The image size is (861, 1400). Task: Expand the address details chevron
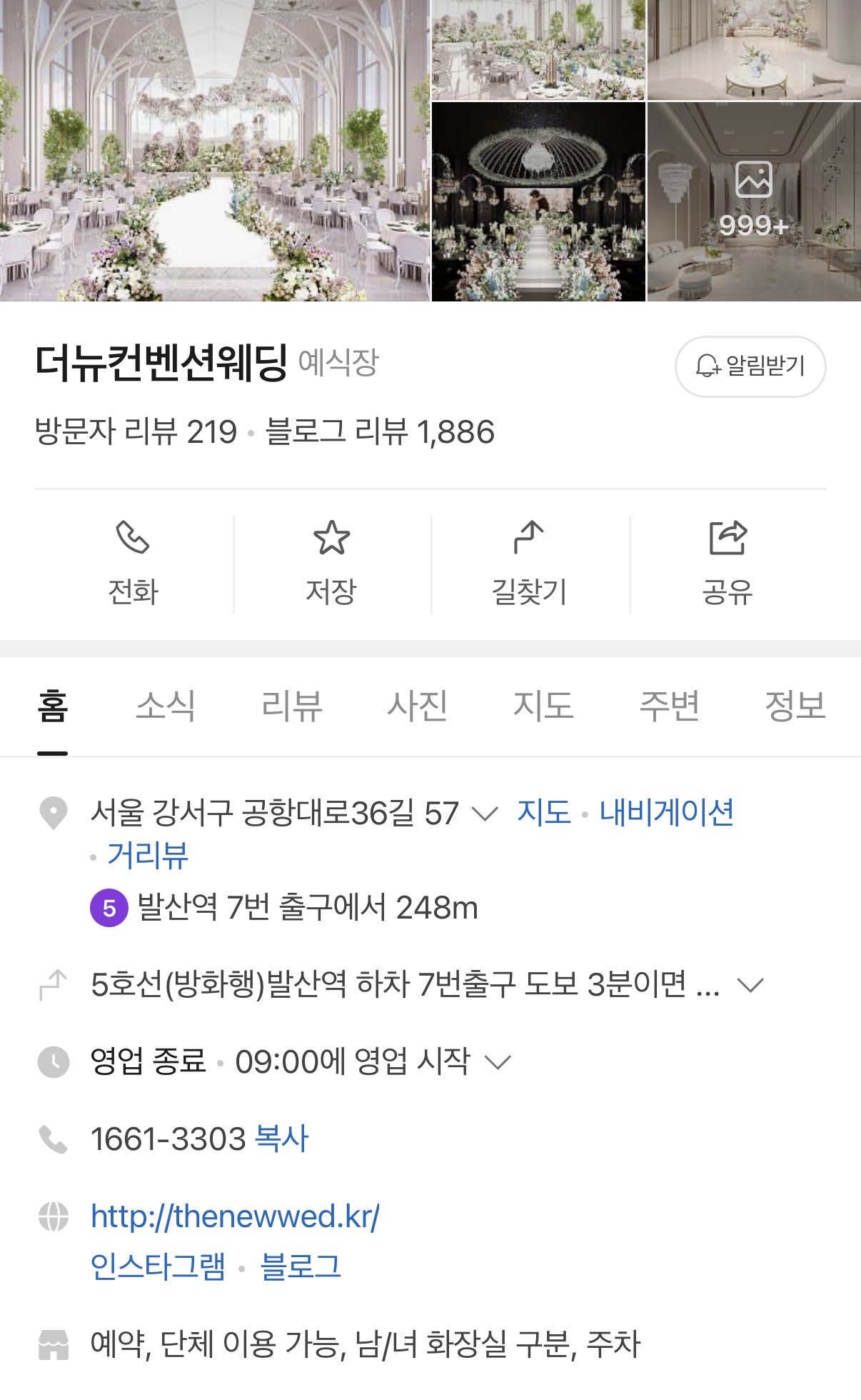tap(485, 814)
